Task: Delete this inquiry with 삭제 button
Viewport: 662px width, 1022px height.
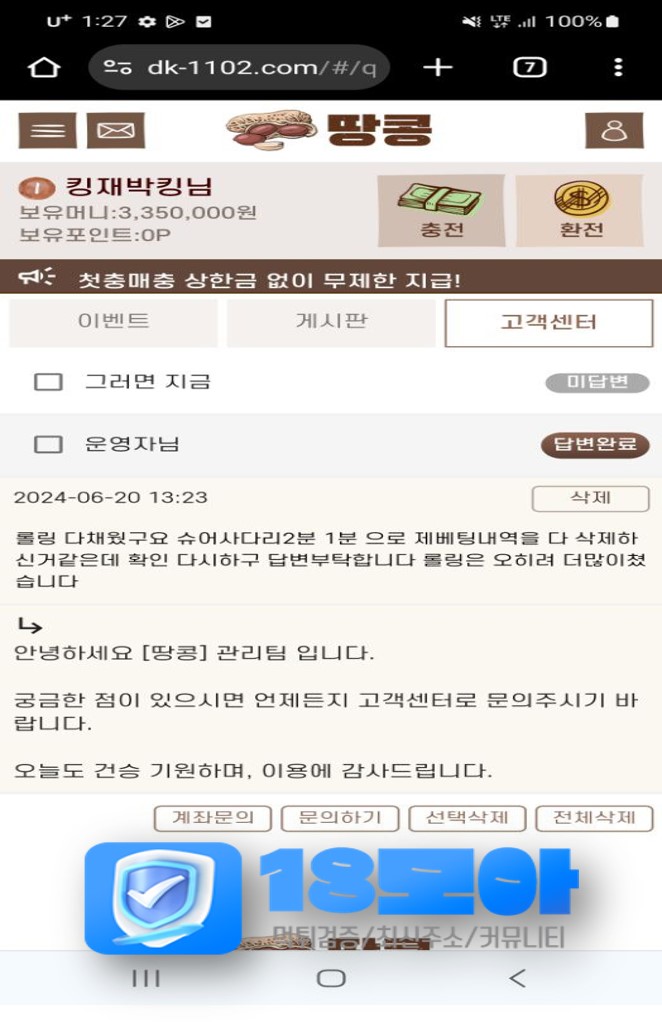Action: 590,498
